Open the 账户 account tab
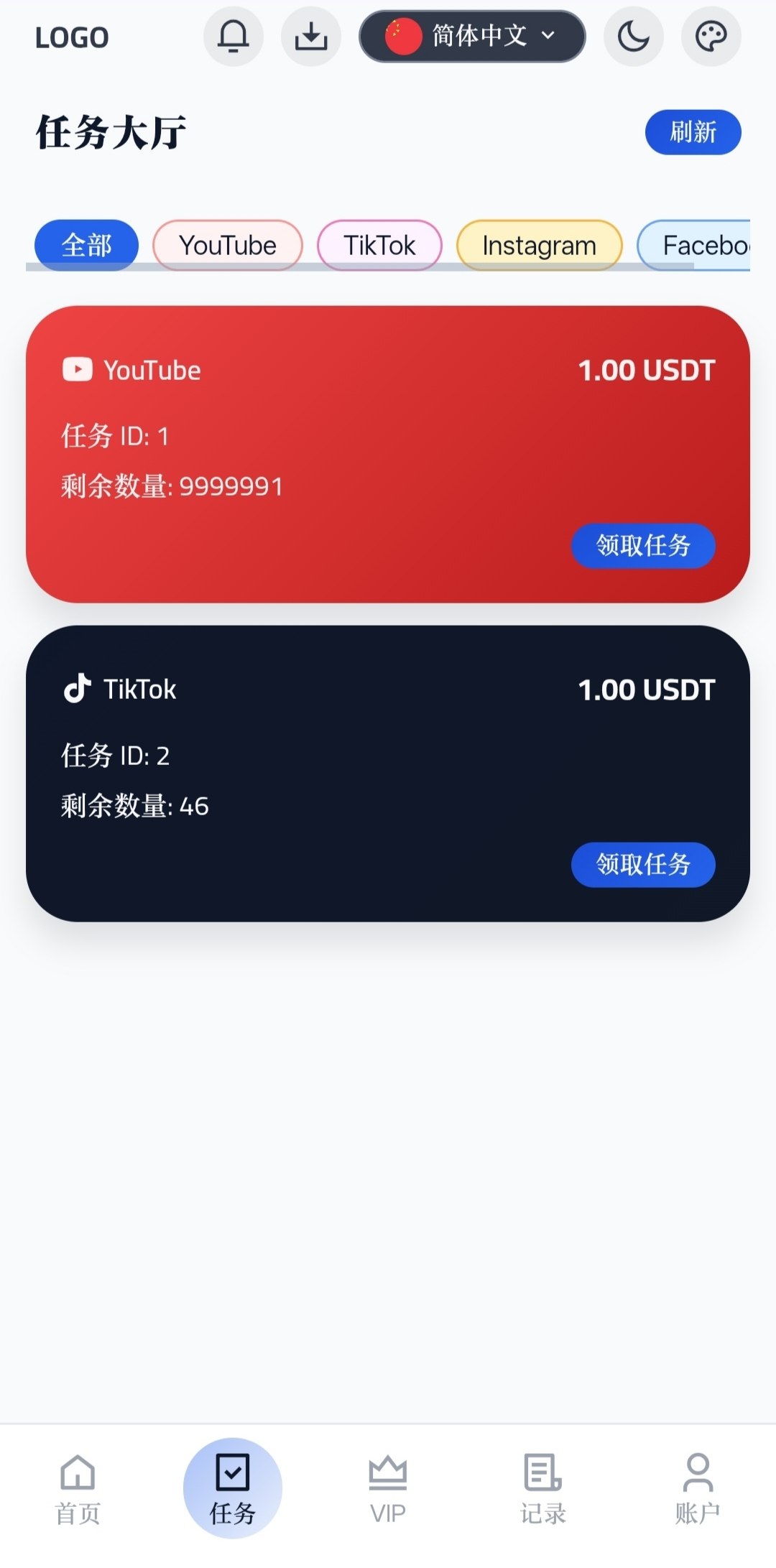This screenshot has height=1568, width=776. pos(698,1488)
